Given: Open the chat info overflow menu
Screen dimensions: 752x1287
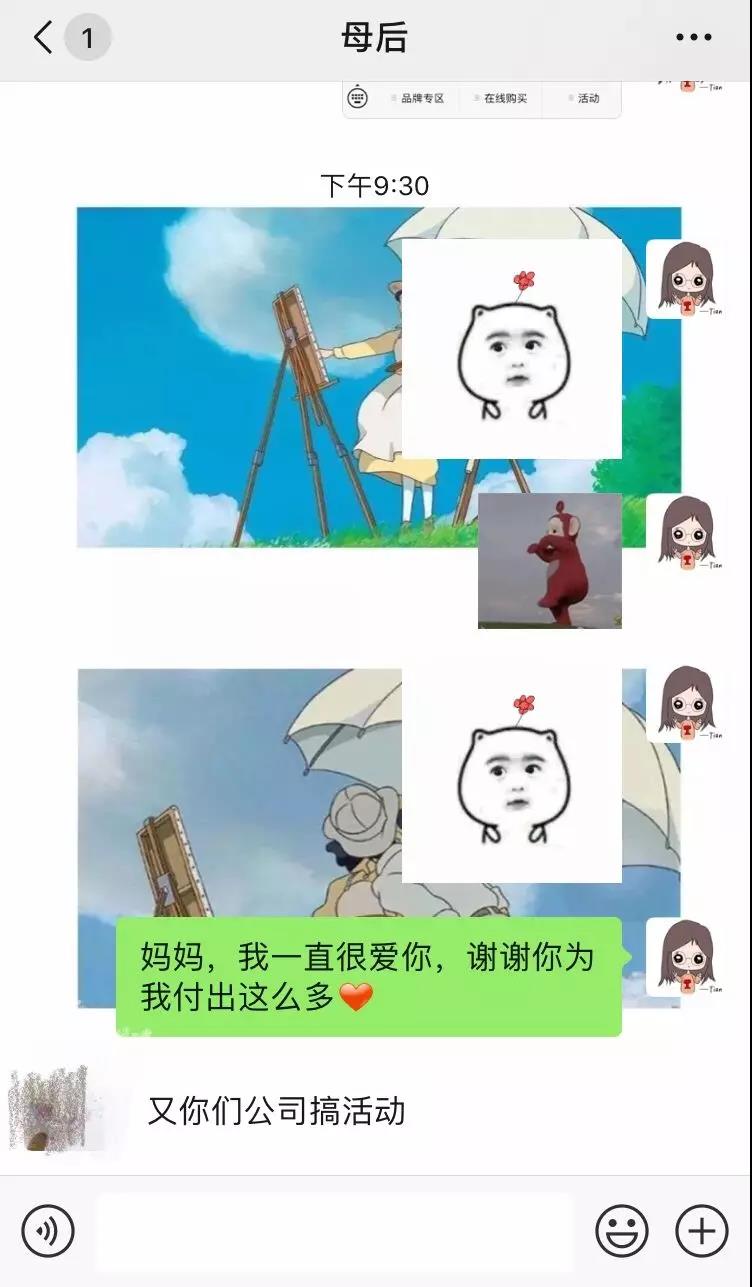Looking at the screenshot, I should tap(693, 38).
